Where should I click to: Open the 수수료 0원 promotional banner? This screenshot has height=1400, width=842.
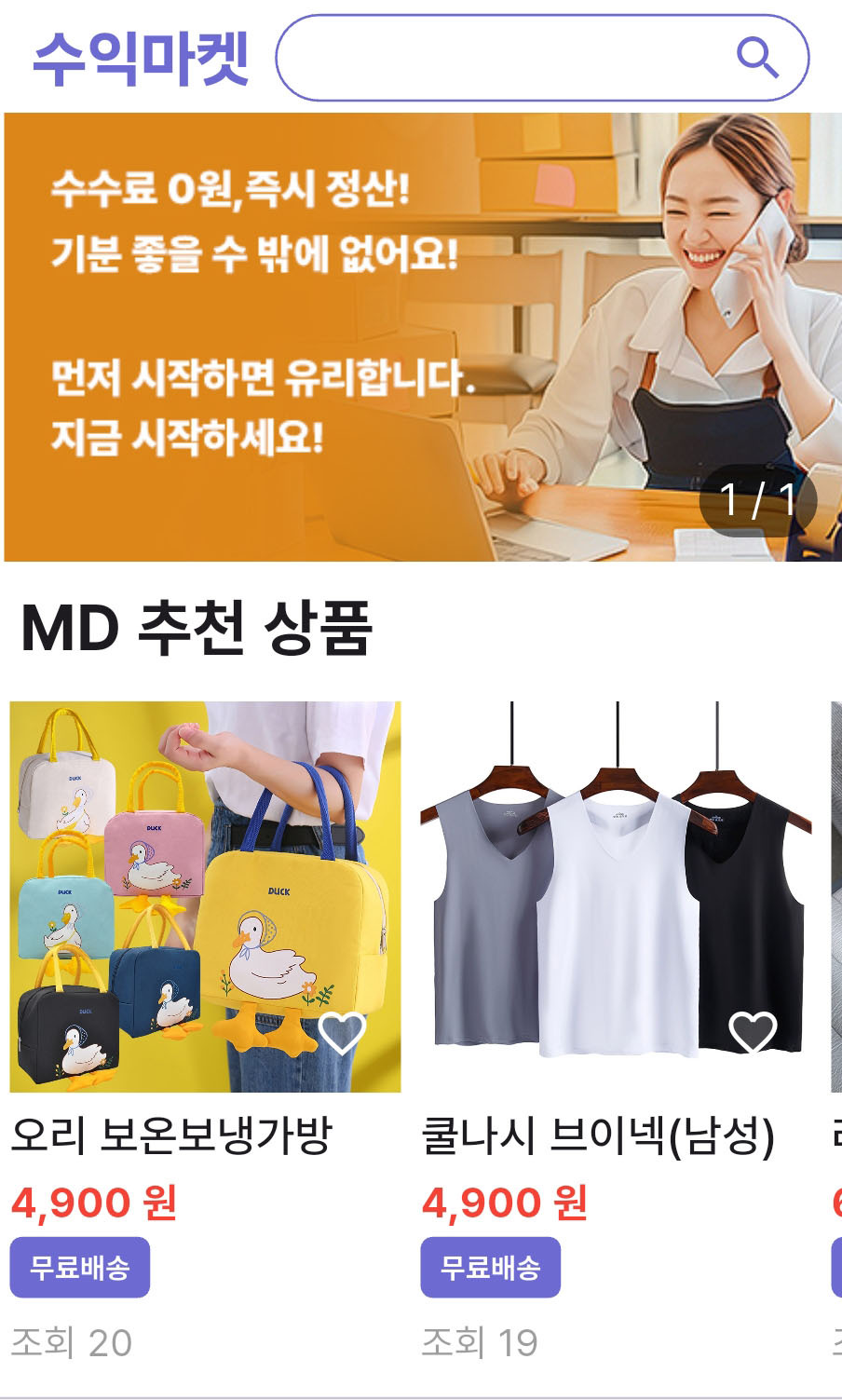coord(421,336)
